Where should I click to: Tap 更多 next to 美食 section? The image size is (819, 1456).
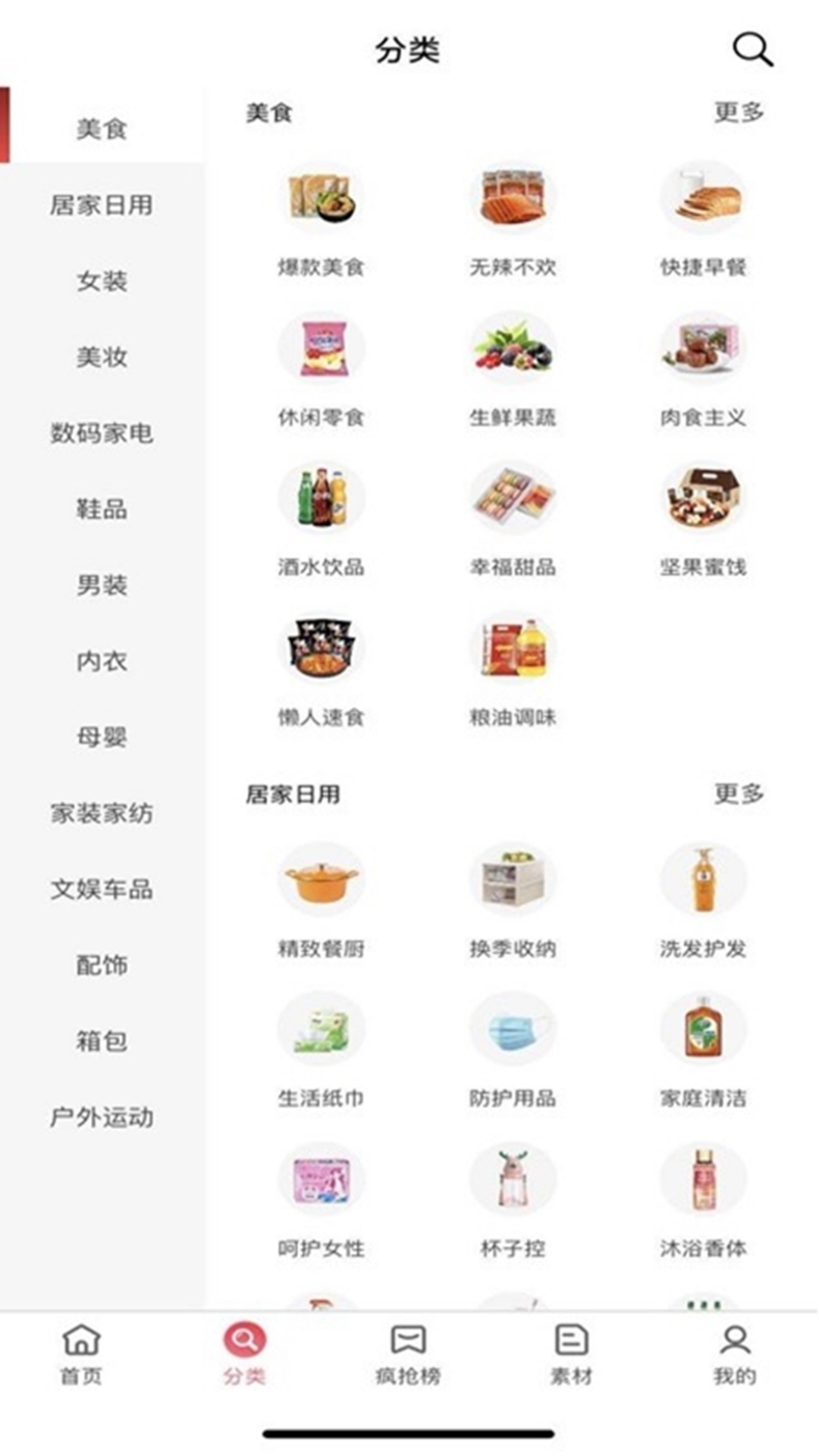pos(738,112)
